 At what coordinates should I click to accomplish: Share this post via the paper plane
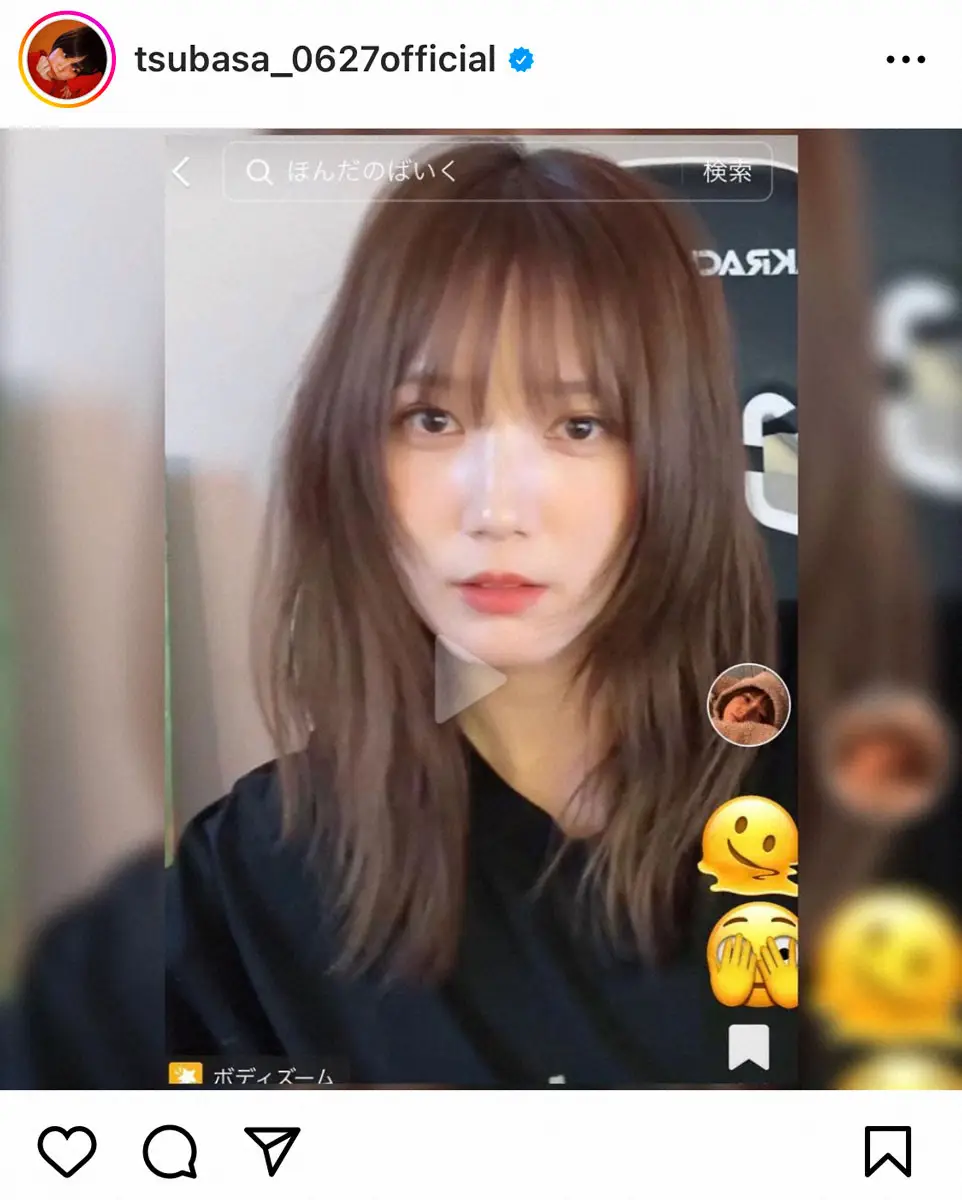click(272, 1151)
